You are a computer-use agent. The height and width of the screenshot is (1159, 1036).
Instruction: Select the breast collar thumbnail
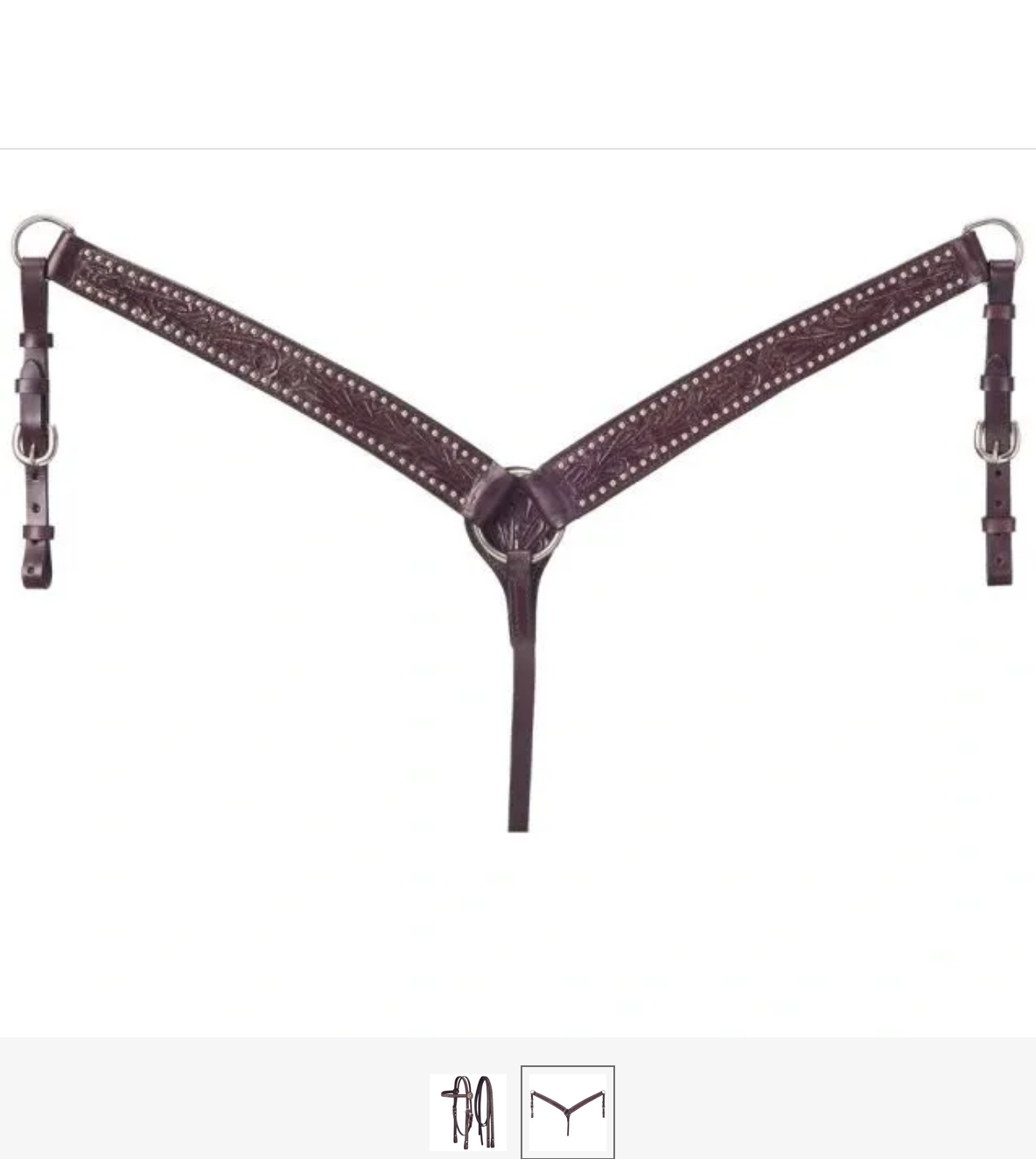pyautogui.click(x=568, y=1112)
